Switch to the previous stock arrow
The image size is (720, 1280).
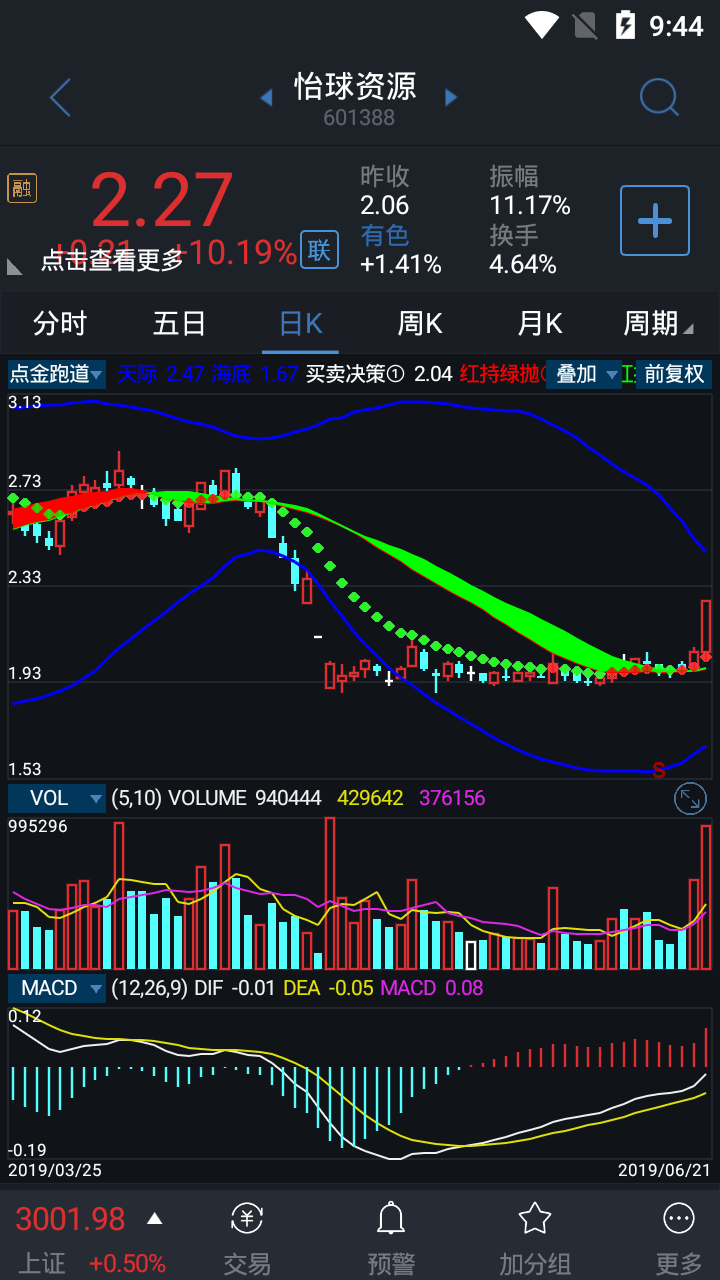click(x=266, y=97)
